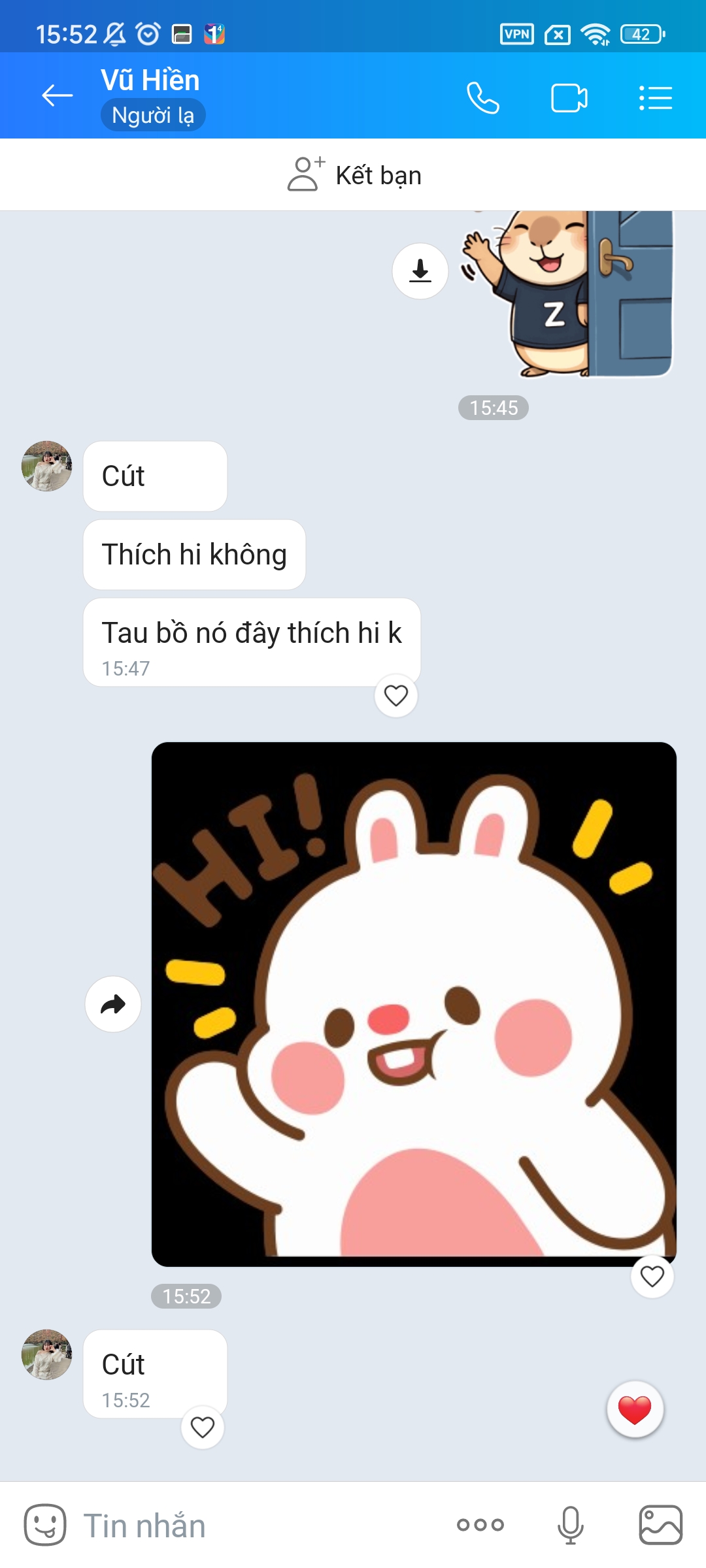The height and width of the screenshot is (1568, 706).
Task: Tap Kết bạn to add friend
Action: [x=354, y=174]
